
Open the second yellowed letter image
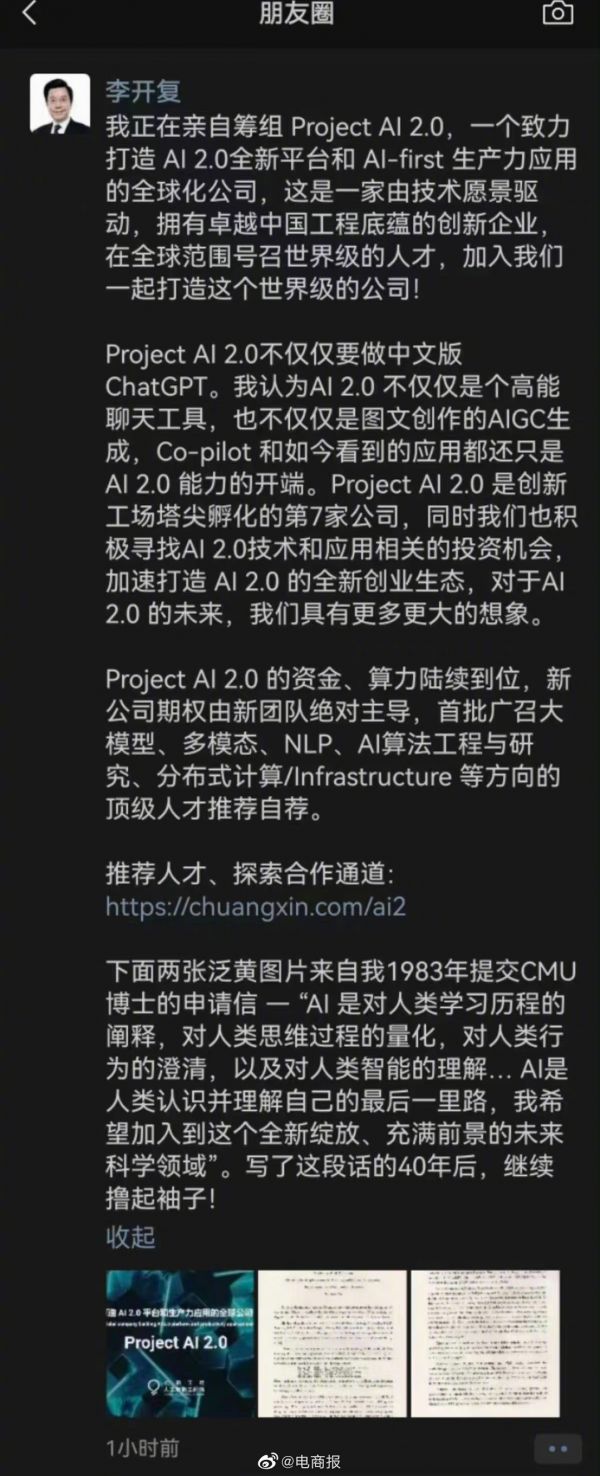(332, 1343)
